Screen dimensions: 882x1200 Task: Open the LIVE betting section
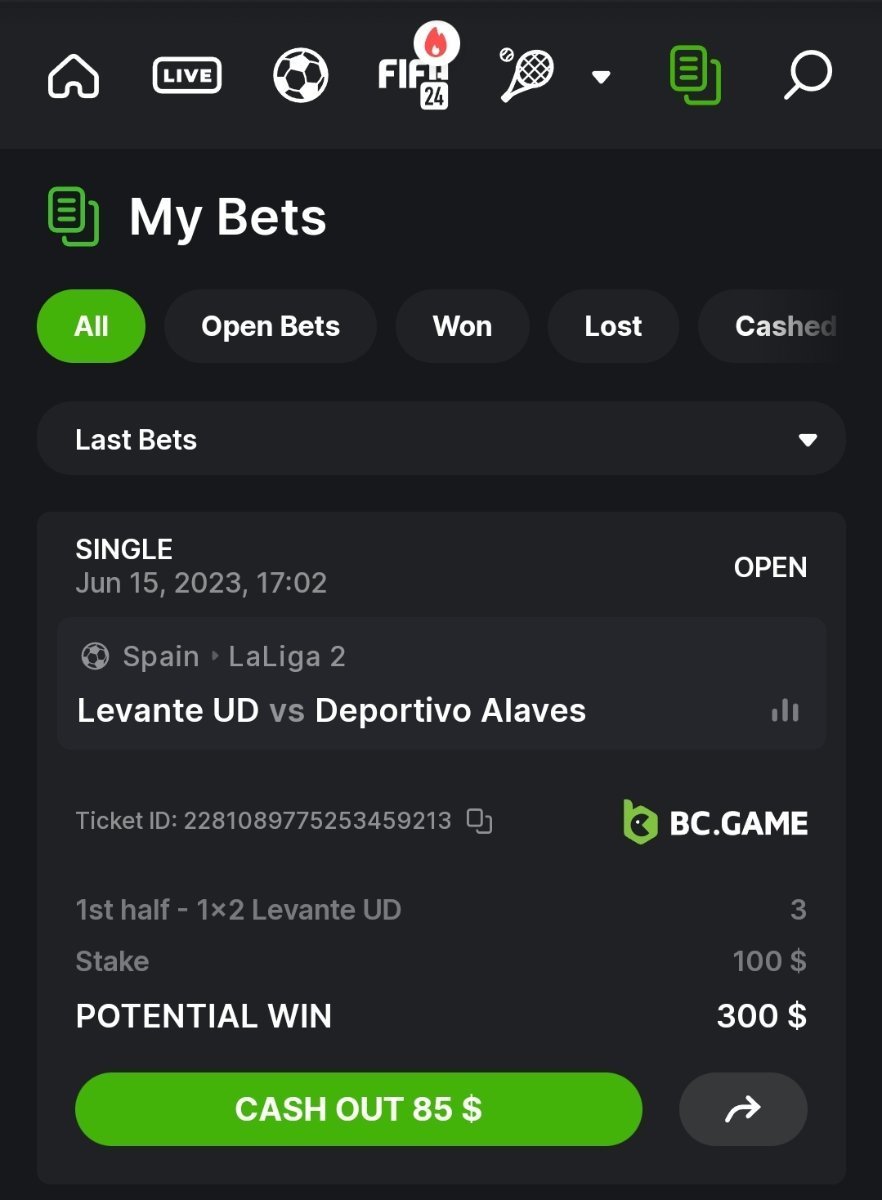187,76
